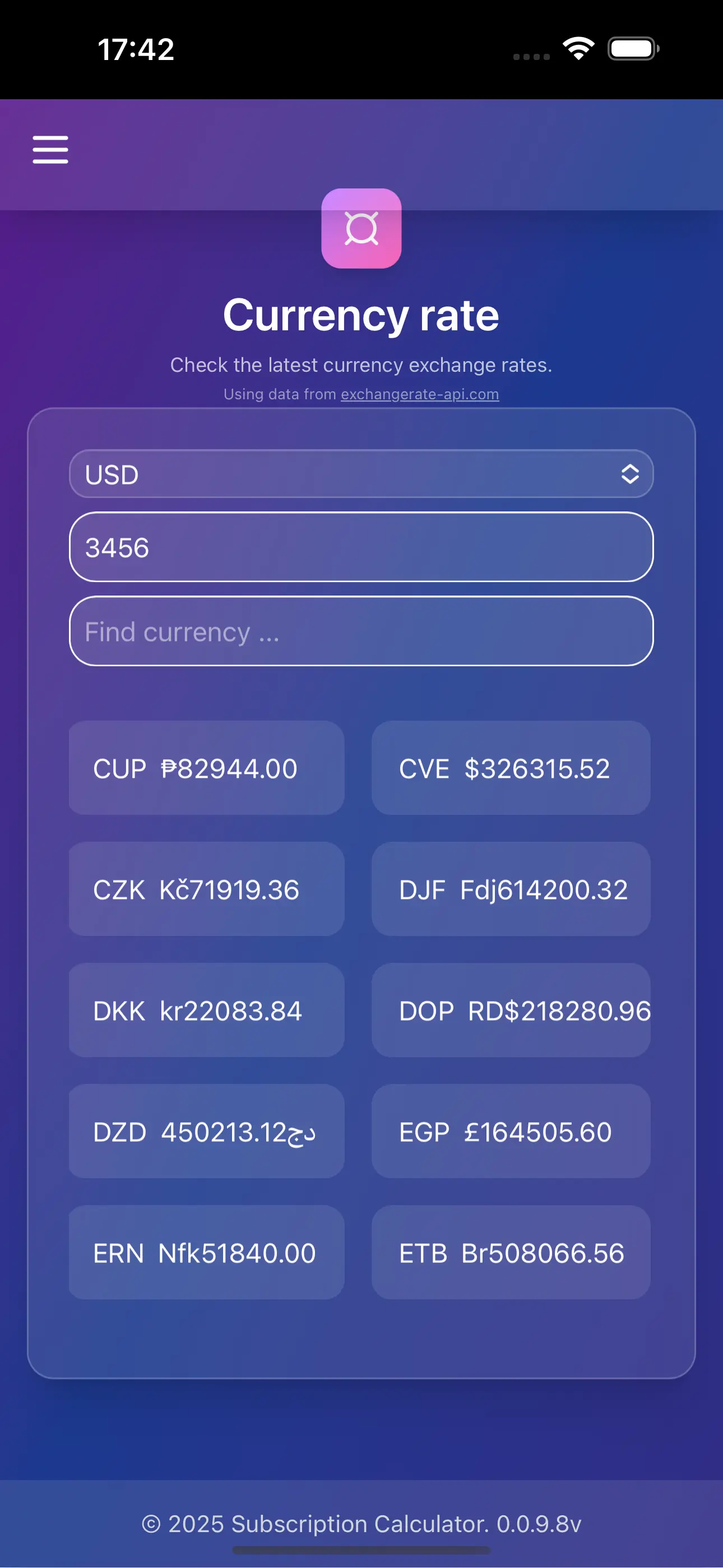
Task: Open the exchangerate-api.com link
Action: point(419,394)
